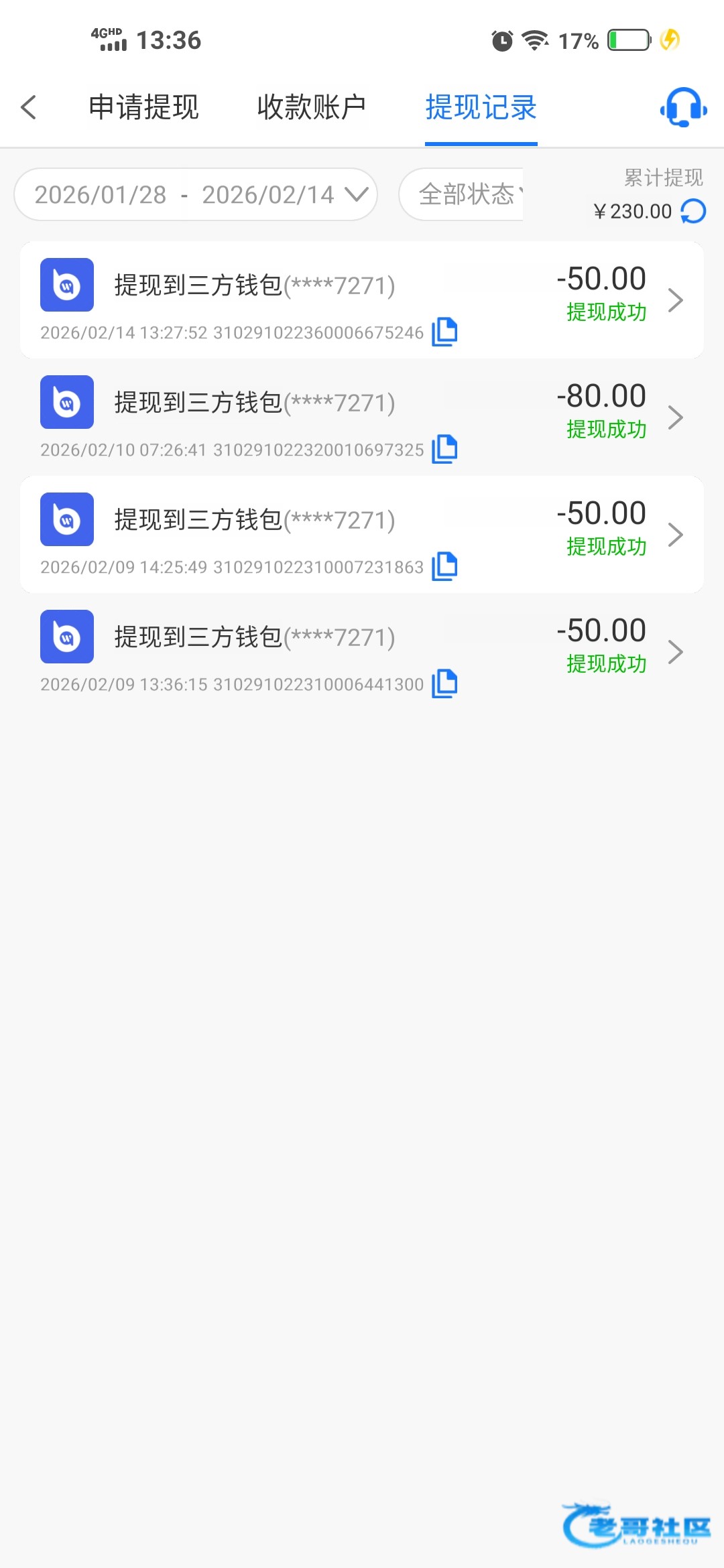The image size is (724, 1568).
Task: Refresh the 累计提现 total amount
Action: click(x=693, y=212)
